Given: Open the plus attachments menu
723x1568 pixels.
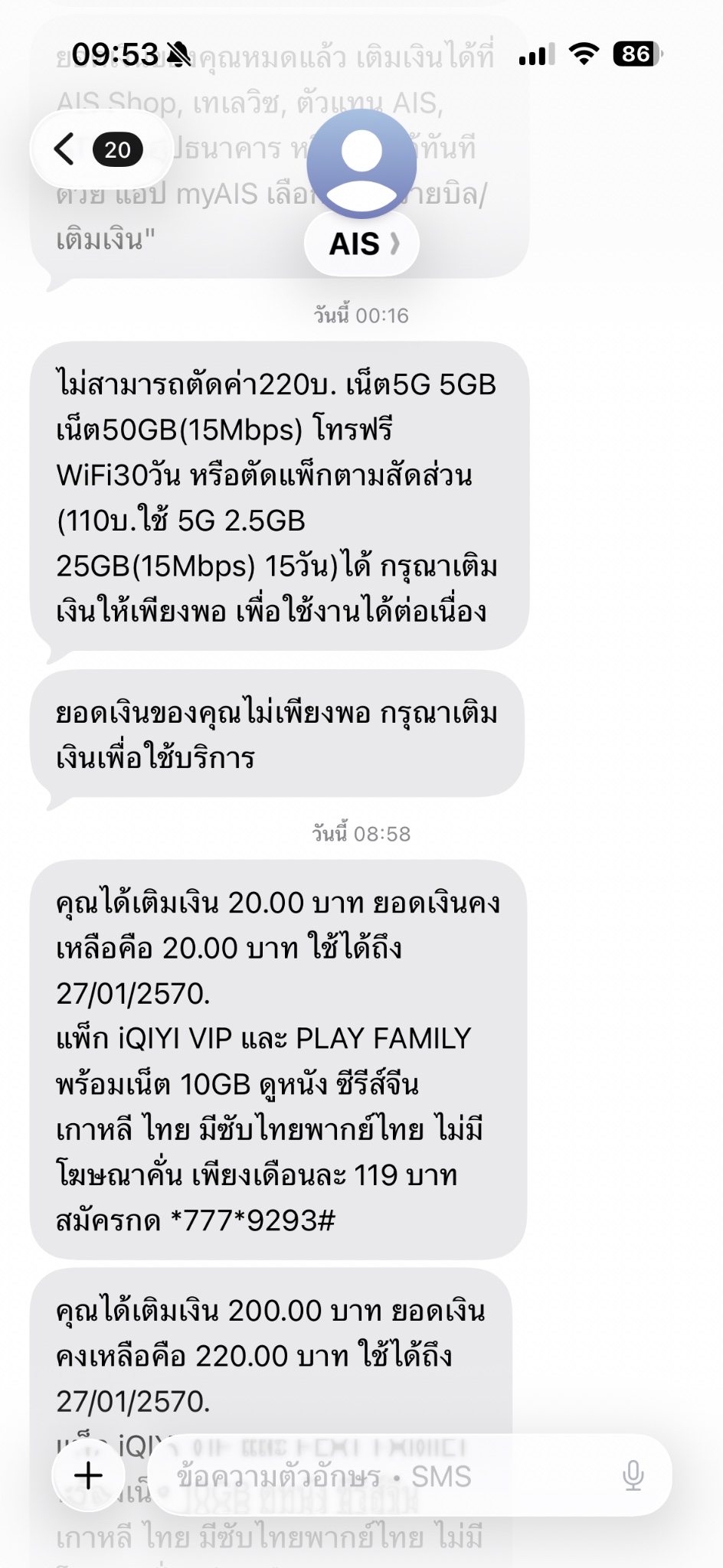Looking at the screenshot, I should pos(89,1475).
